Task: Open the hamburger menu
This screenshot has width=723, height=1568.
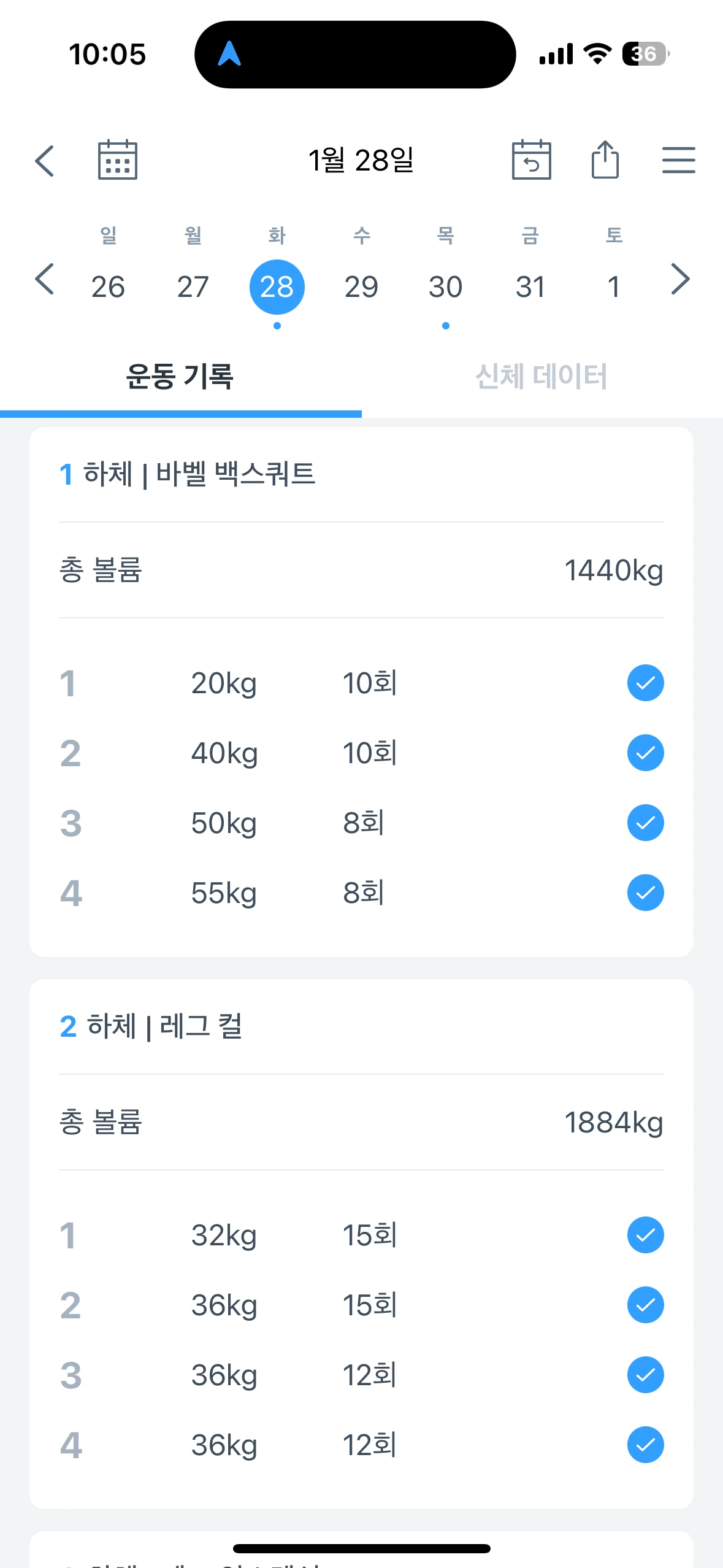Action: 678,160
